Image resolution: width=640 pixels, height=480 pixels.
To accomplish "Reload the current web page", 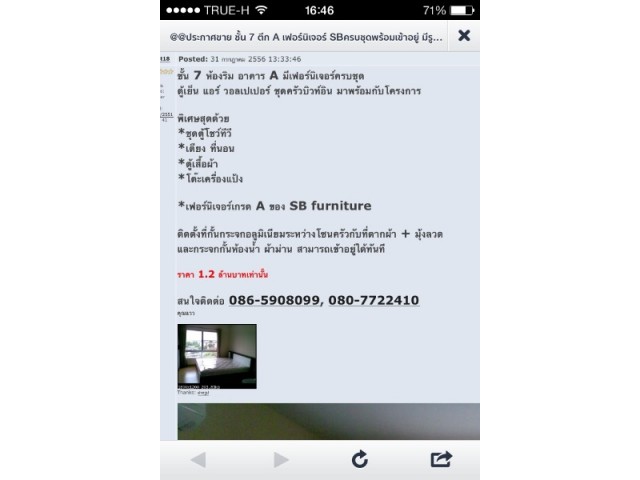I will pyautogui.click(x=360, y=459).
